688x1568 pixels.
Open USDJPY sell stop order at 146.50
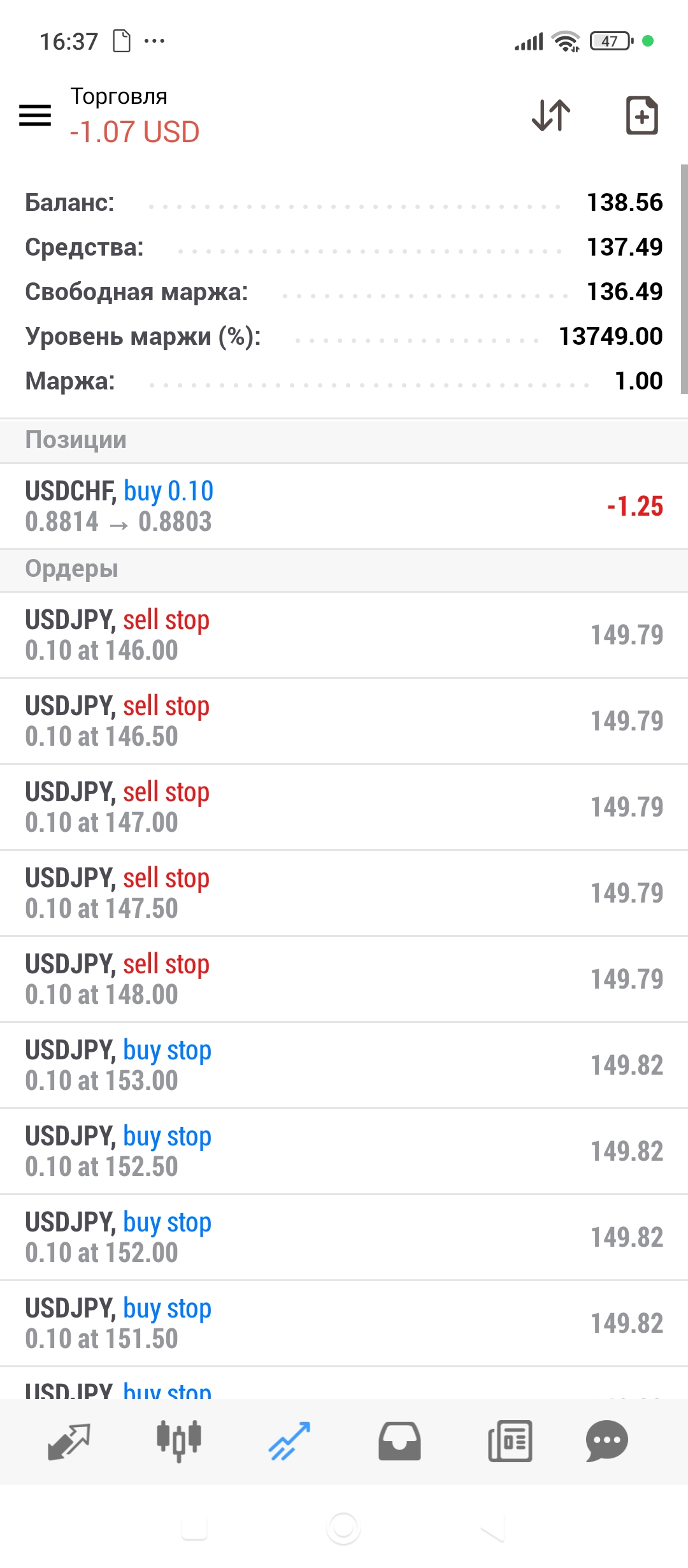tap(344, 721)
